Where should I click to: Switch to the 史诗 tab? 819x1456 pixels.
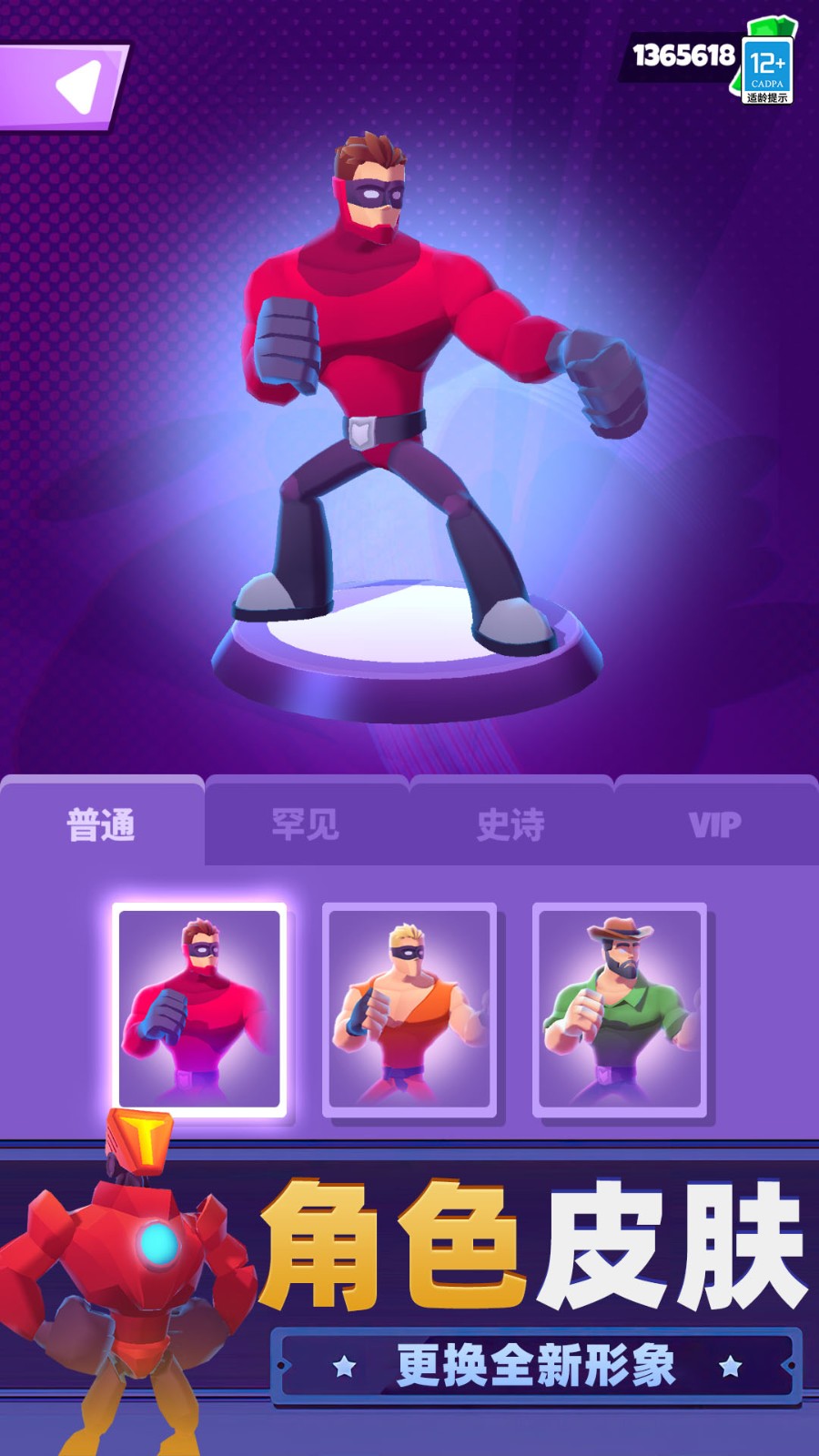511,822
